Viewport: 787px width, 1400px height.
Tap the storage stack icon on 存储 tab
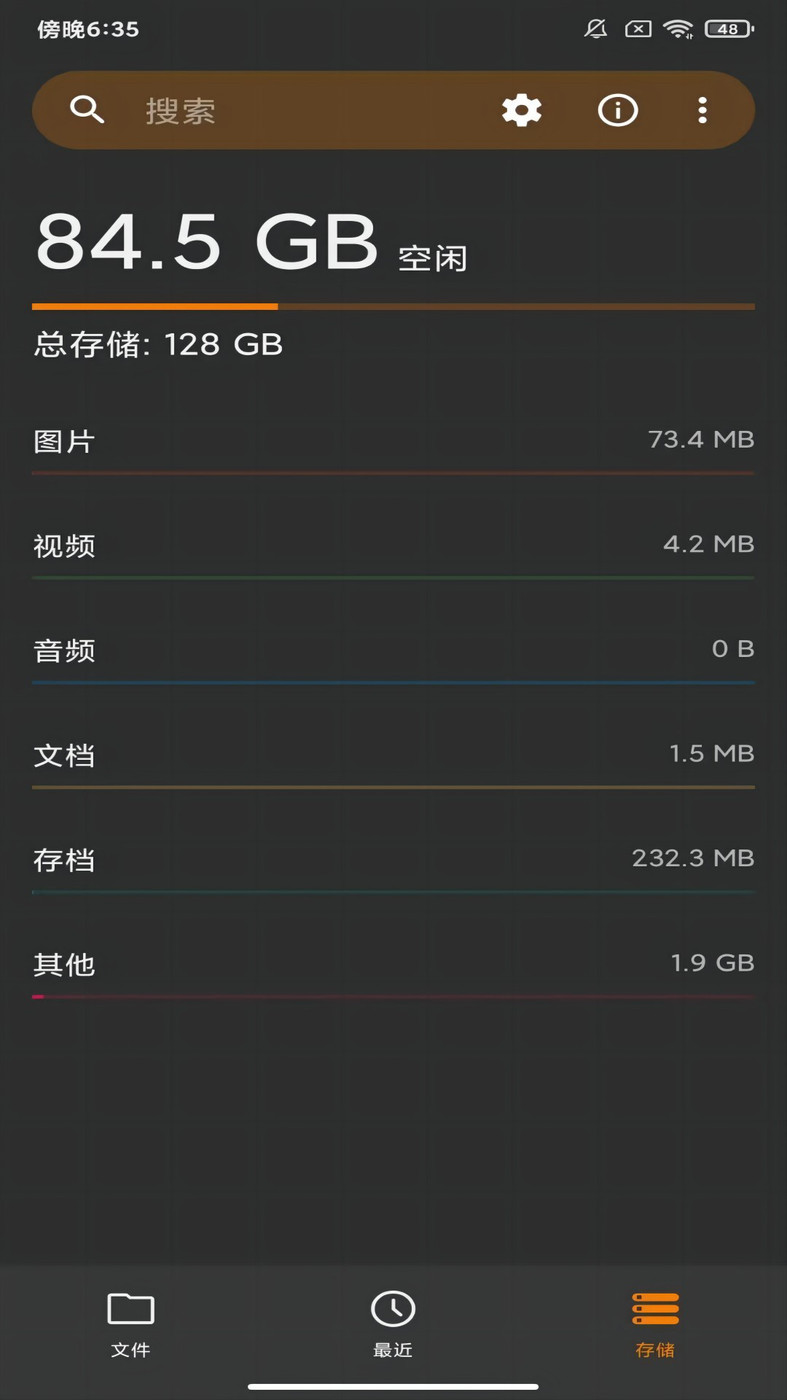click(655, 1308)
